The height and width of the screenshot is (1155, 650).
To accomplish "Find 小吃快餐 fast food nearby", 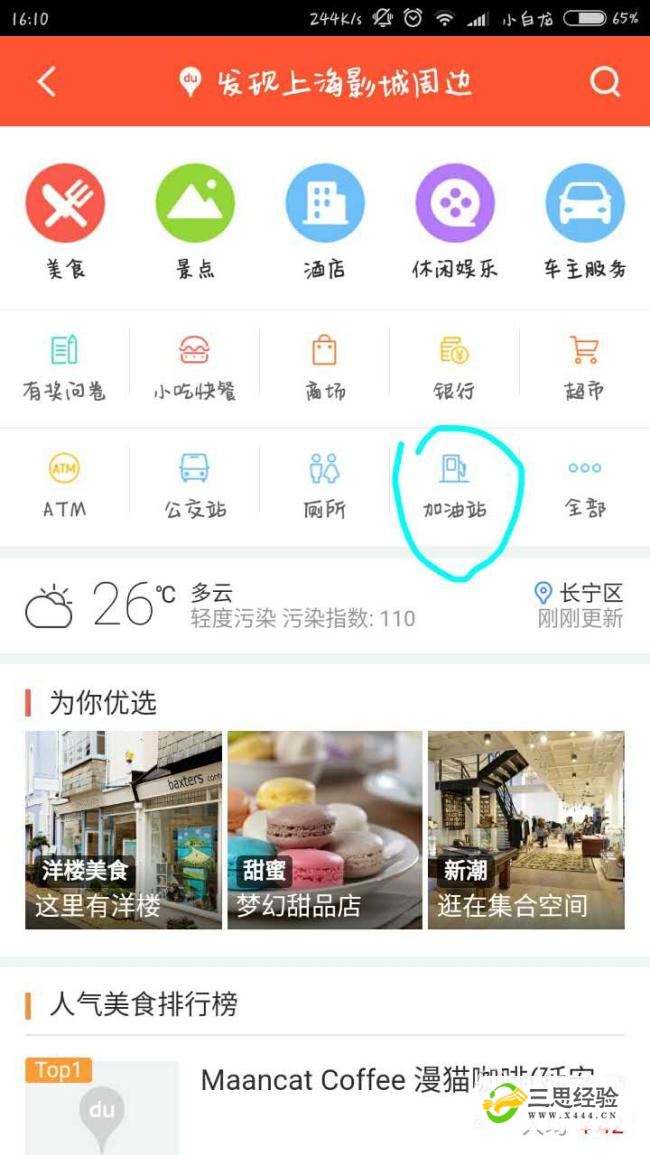I will [x=195, y=368].
